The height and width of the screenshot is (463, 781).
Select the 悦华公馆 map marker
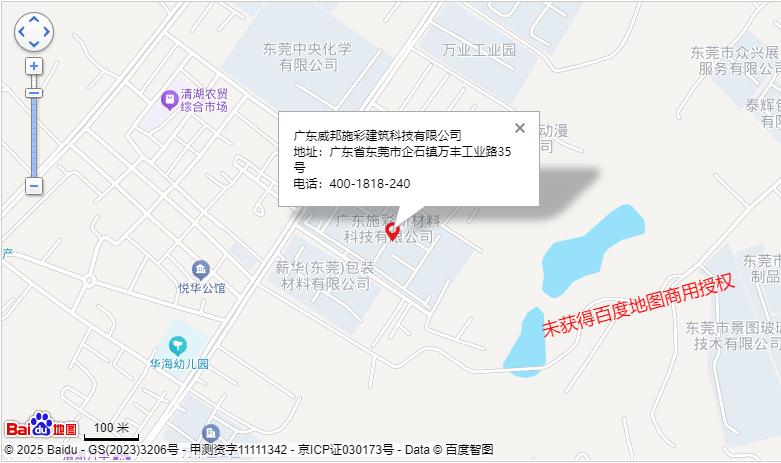tap(201, 269)
